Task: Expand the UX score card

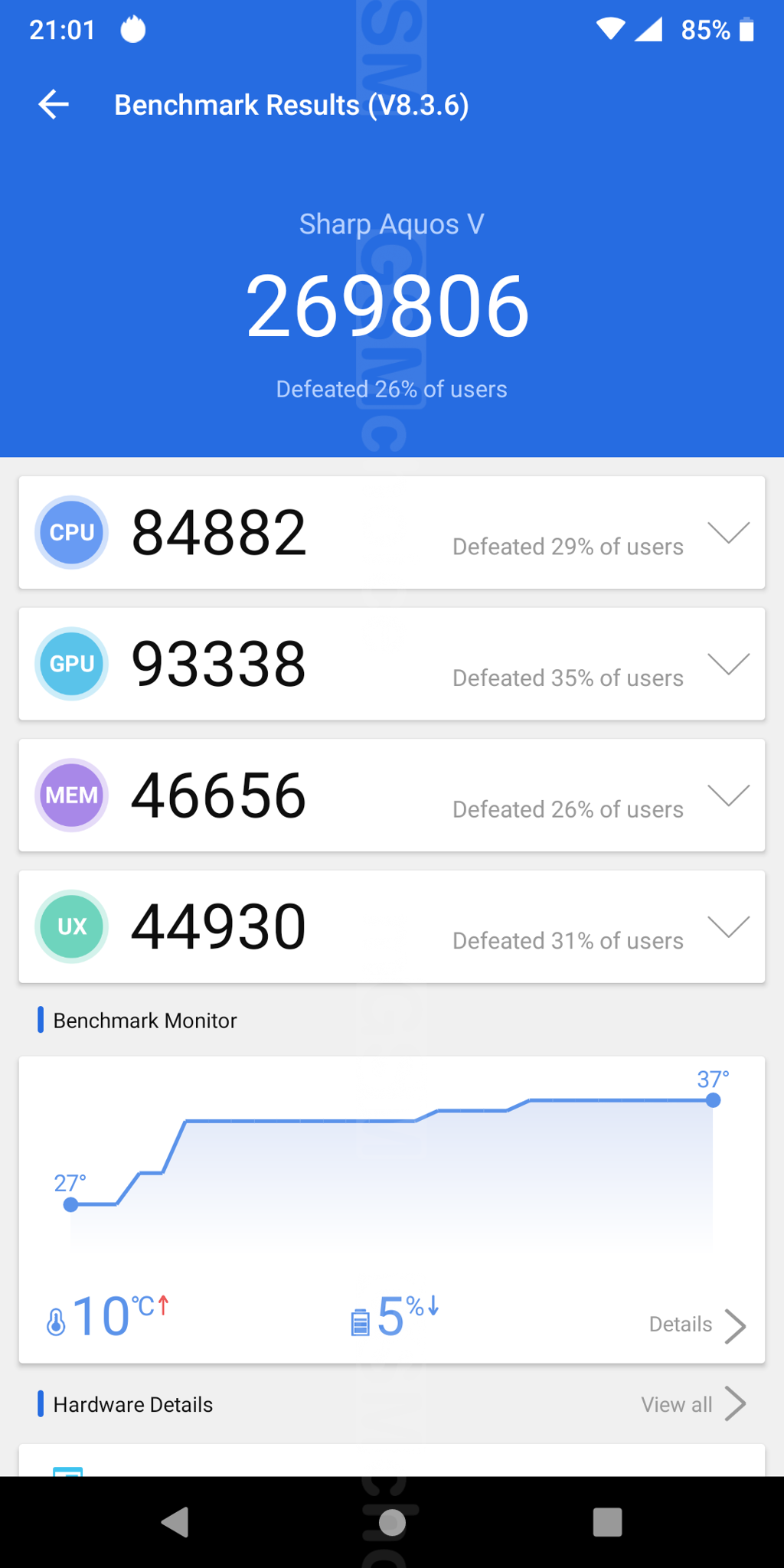Action: [727, 926]
